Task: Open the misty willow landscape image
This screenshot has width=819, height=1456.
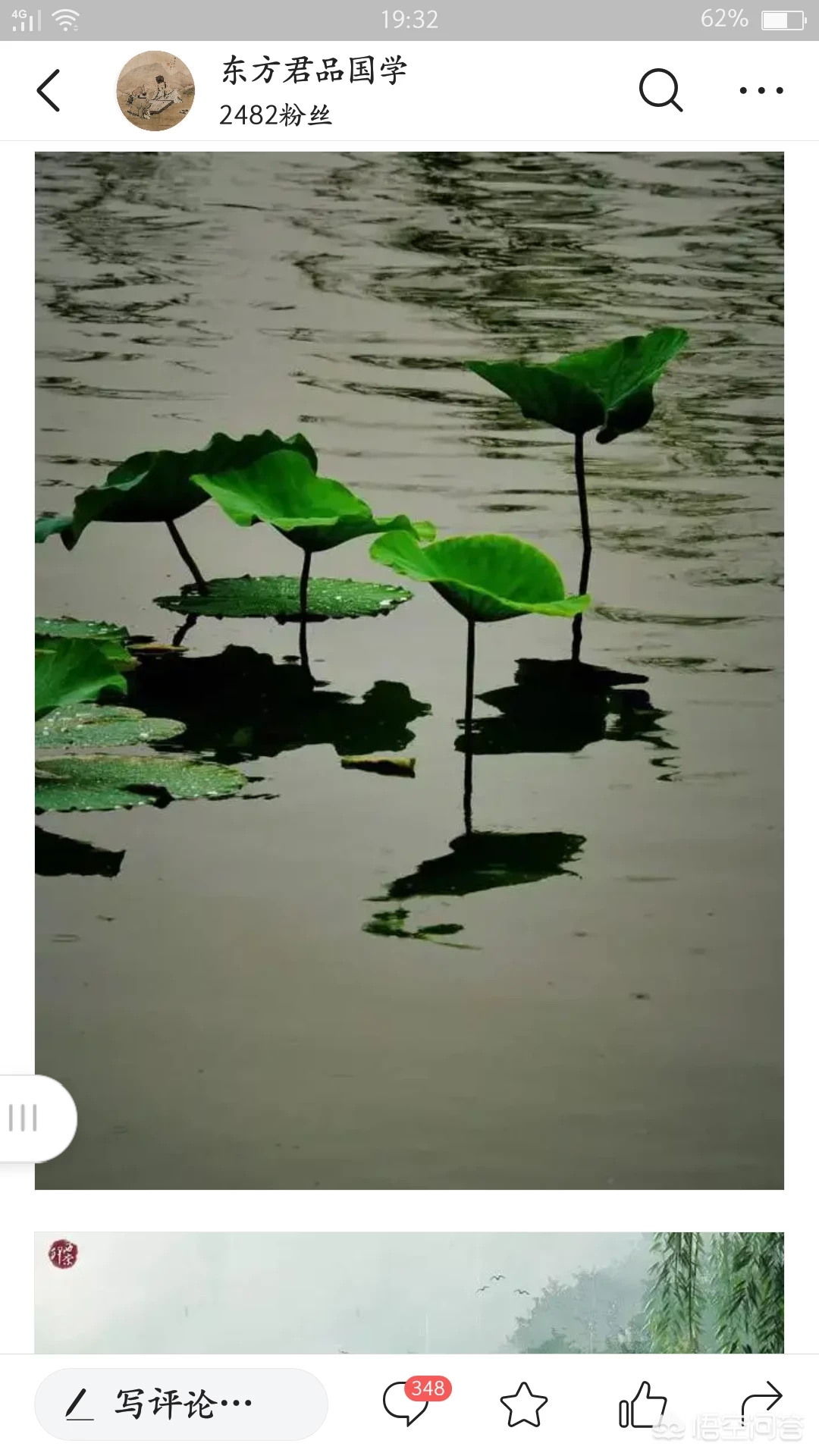Action: [x=409, y=1292]
